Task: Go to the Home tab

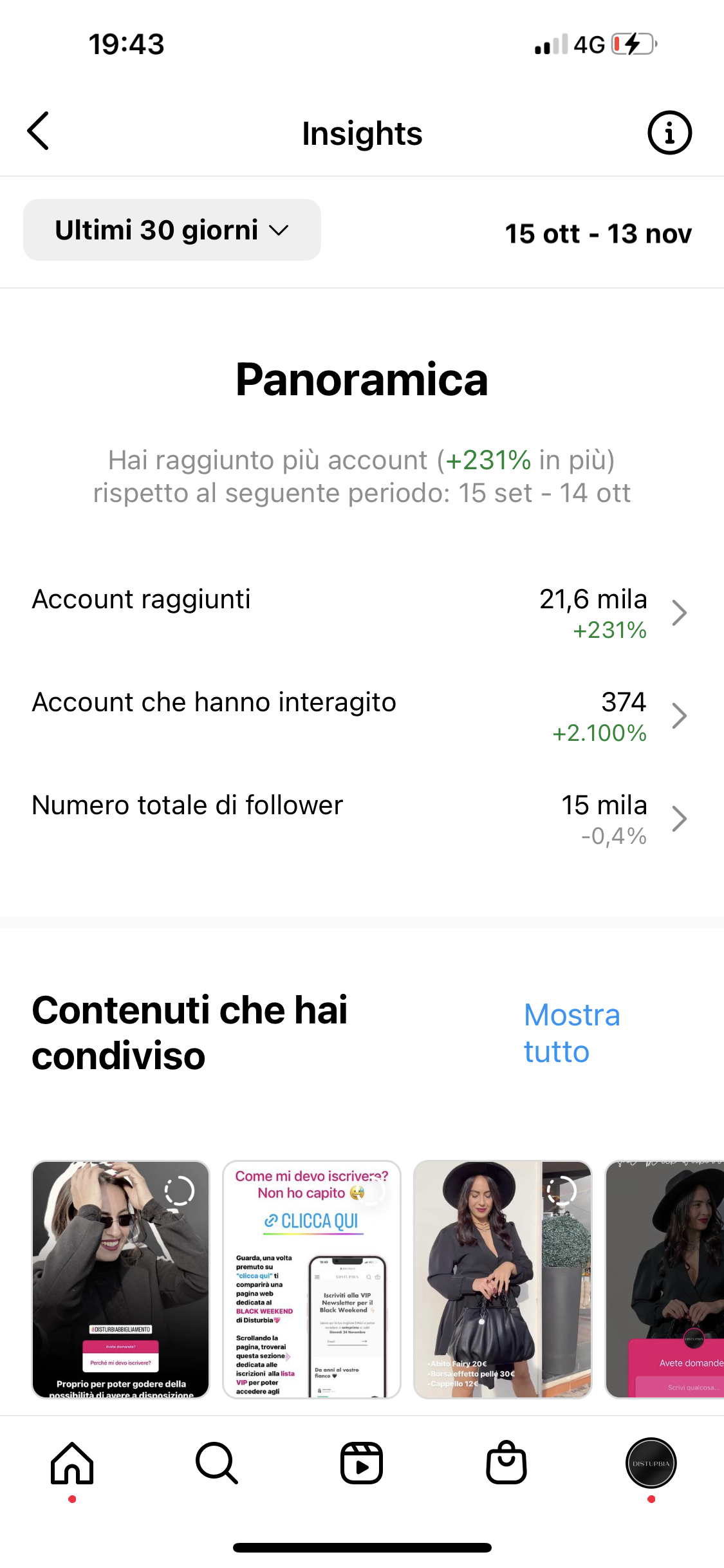Action: point(72,1463)
